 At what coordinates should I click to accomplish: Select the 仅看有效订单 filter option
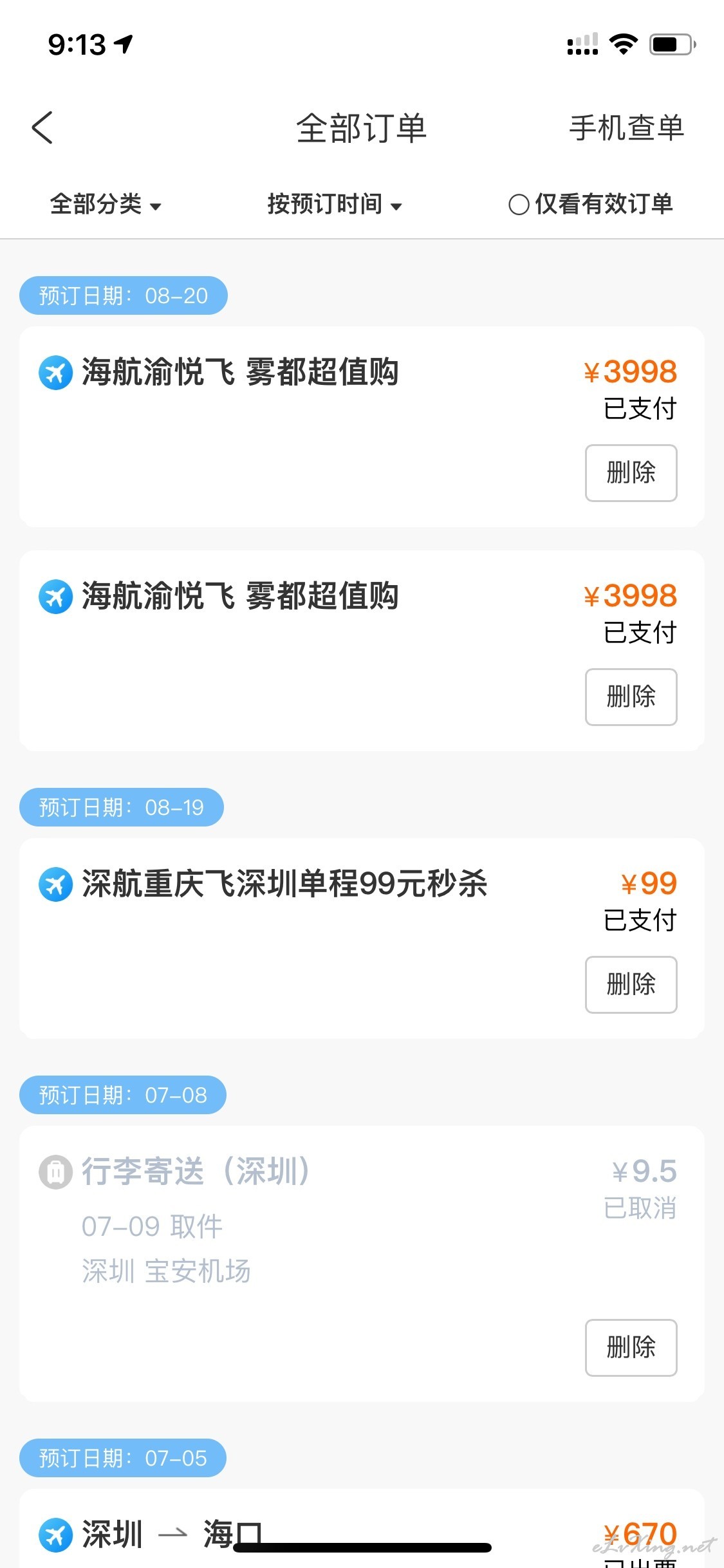(590, 204)
